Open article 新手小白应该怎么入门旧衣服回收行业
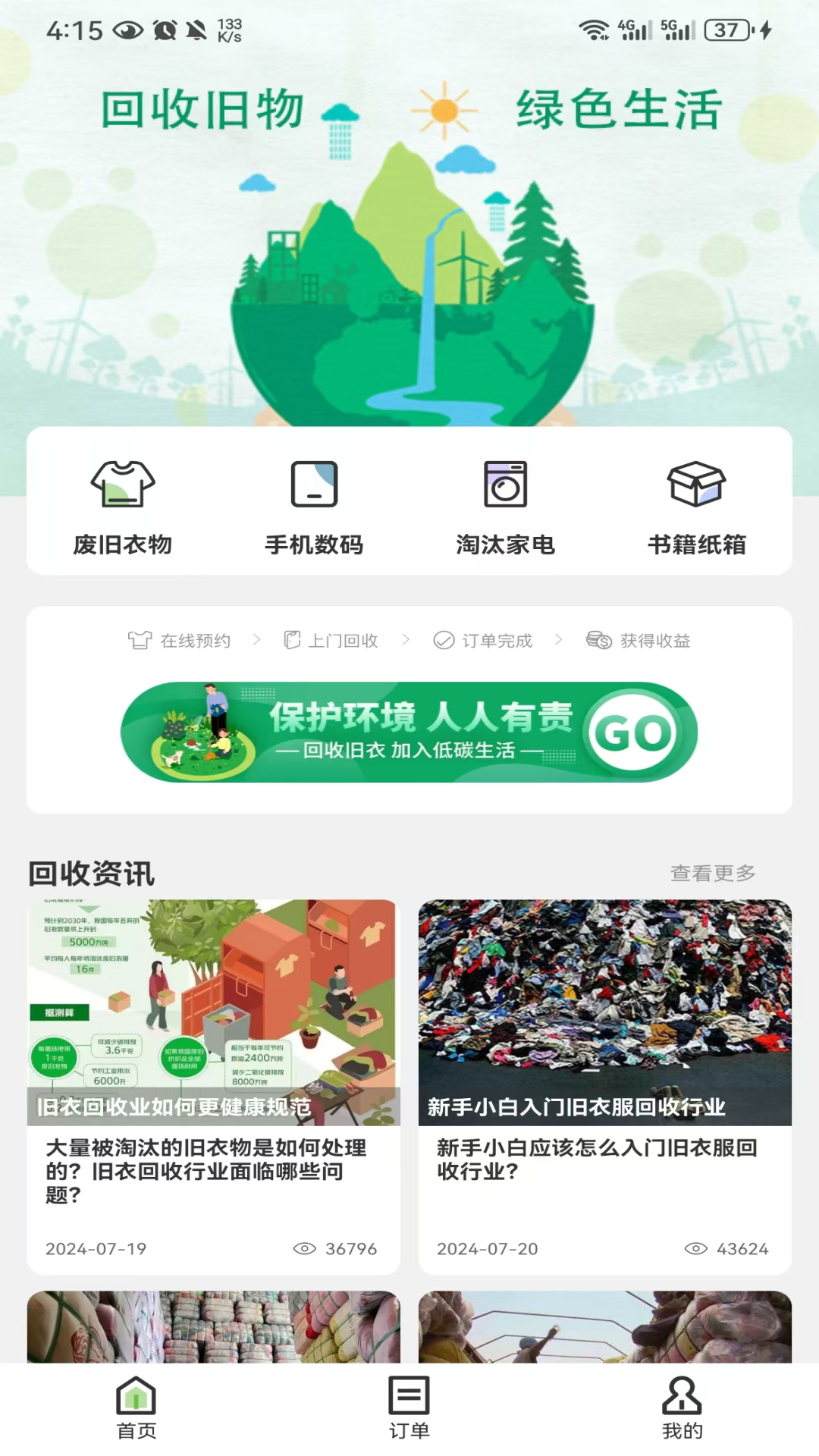This screenshot has height=1456, width=819. pyautogui.click(x=605, y=1087)
